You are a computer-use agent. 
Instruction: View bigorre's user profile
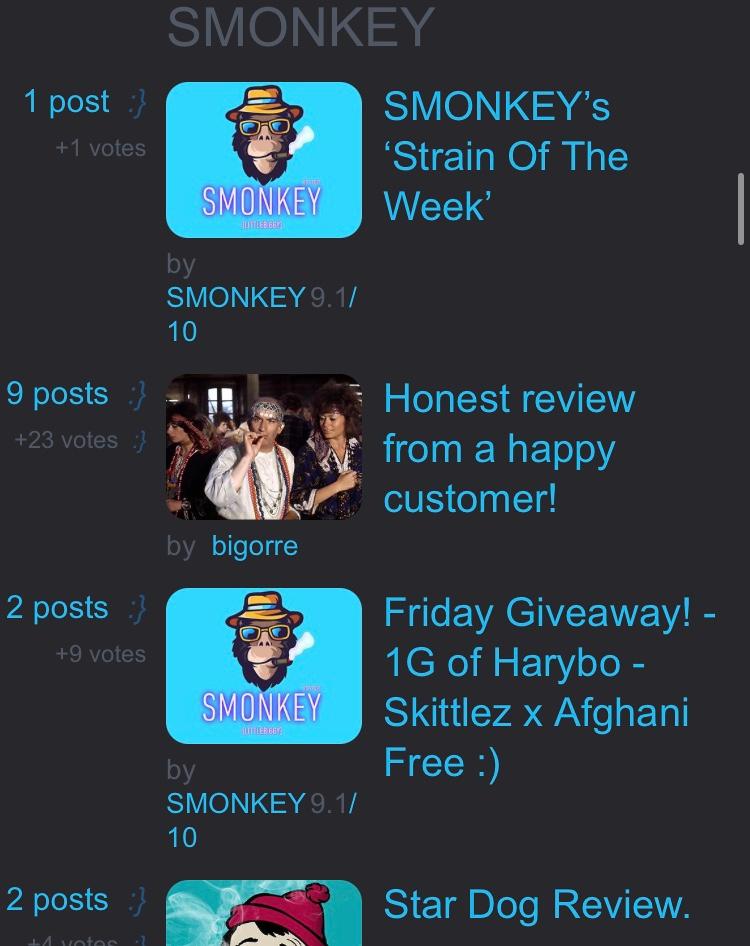coord(254,547)
